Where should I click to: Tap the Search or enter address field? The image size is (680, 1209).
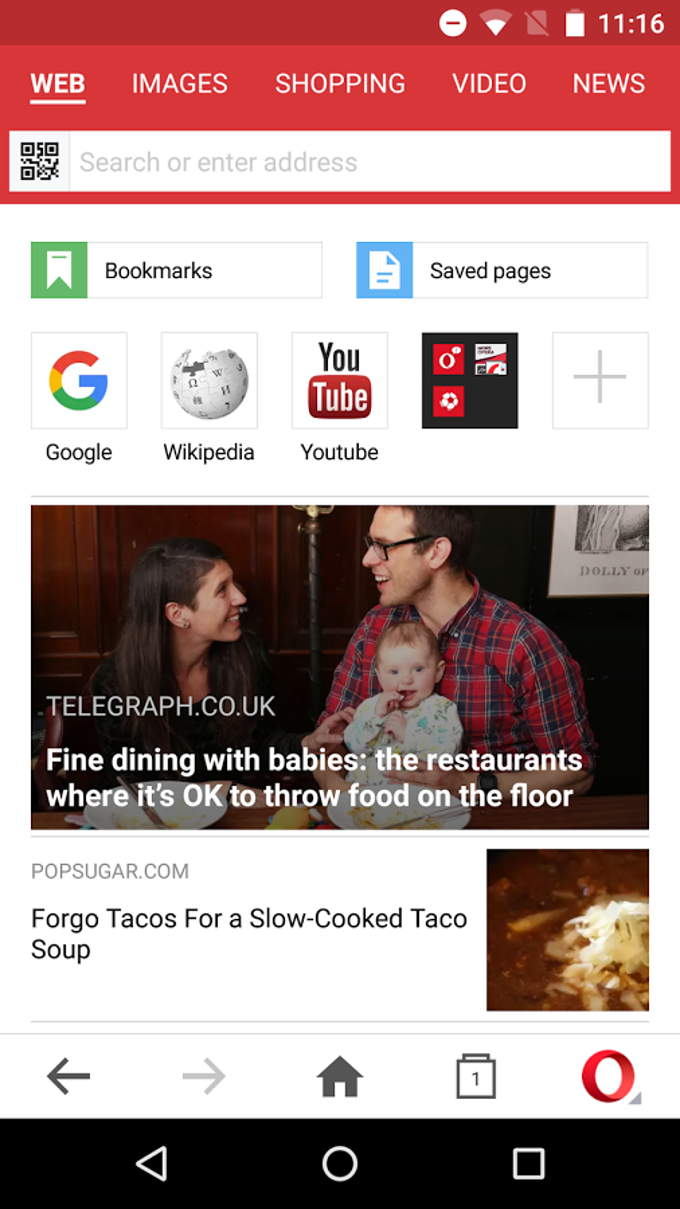370,162
